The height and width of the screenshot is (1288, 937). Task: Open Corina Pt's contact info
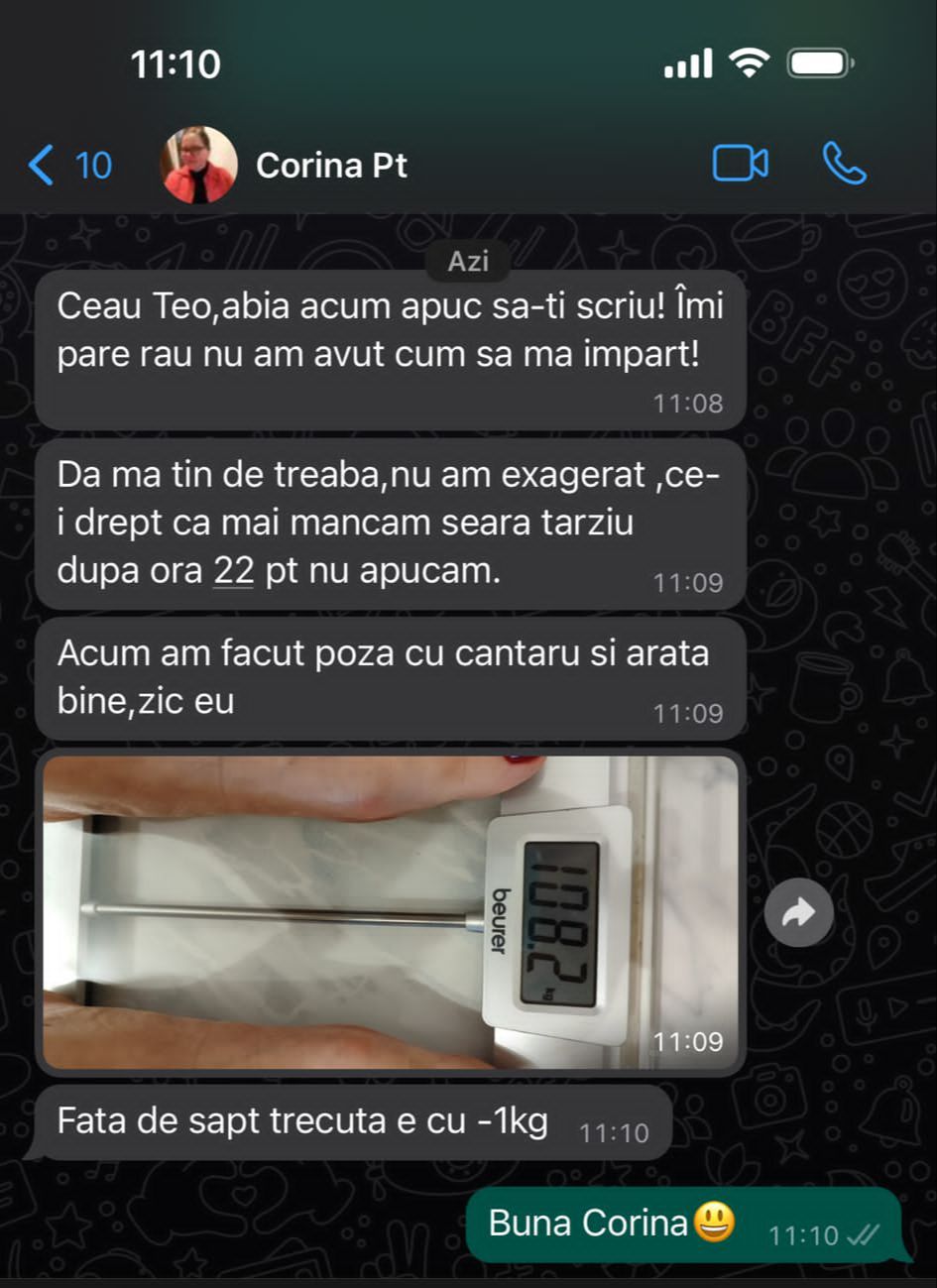pos(331,165)
